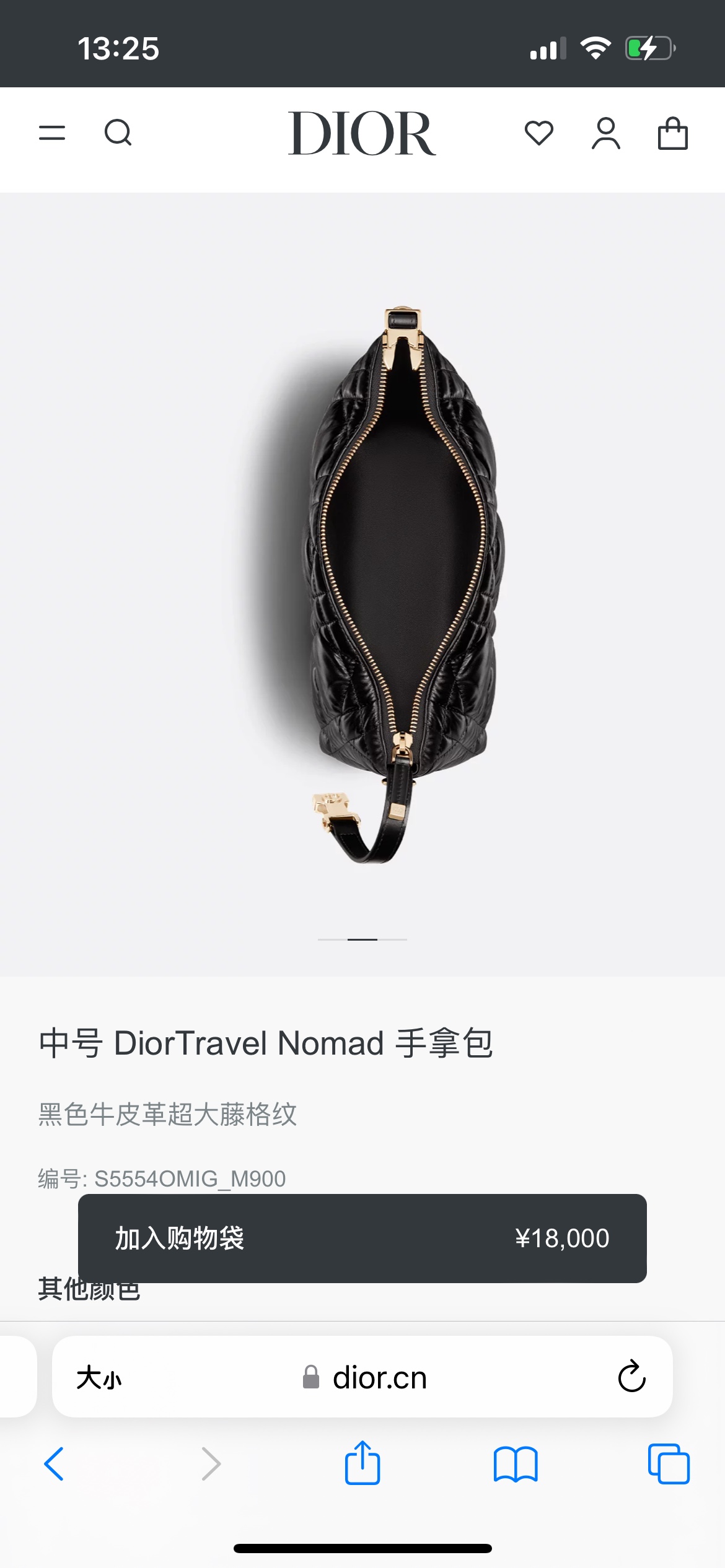Open the 大小 page settings button

[x=99, y=1378]
